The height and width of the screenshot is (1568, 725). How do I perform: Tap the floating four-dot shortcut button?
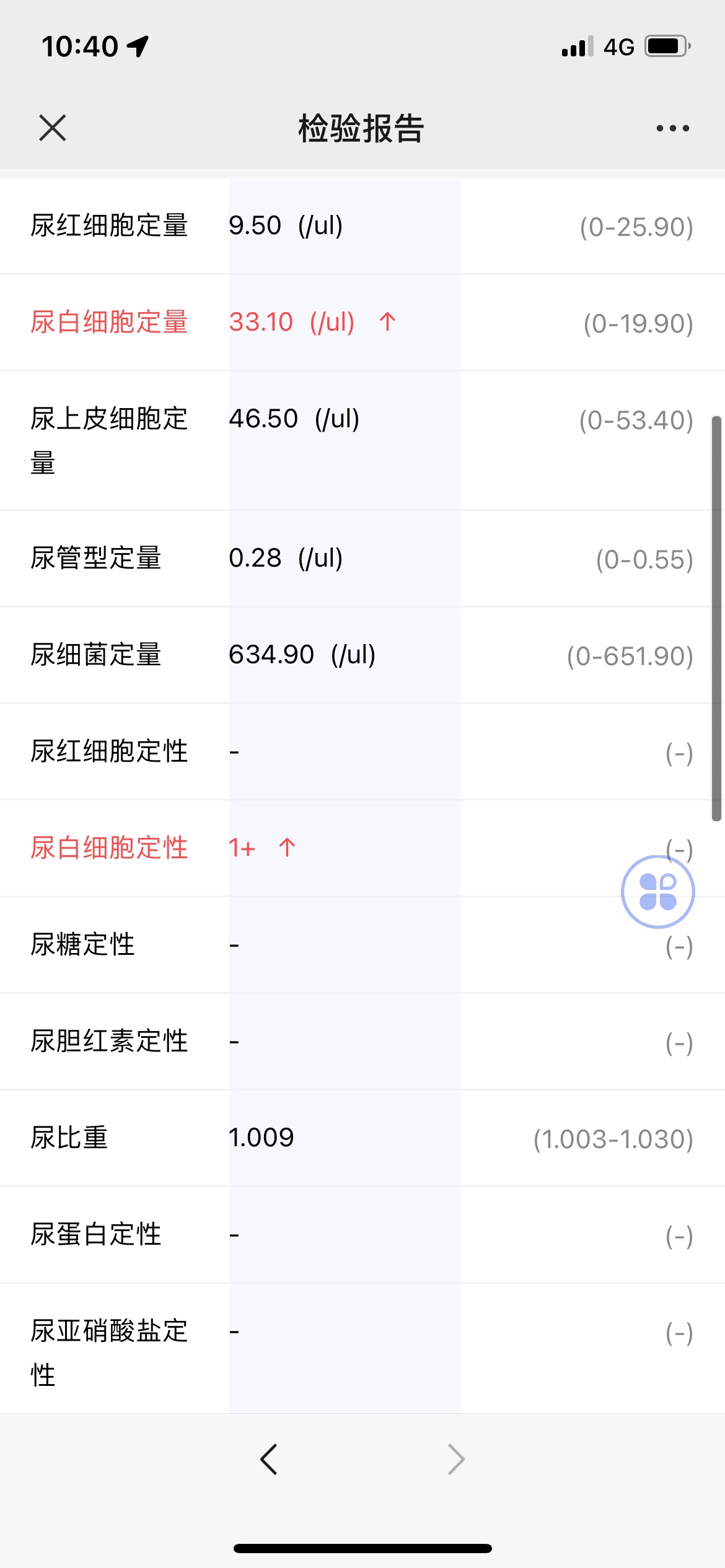(x=657, y=892)
